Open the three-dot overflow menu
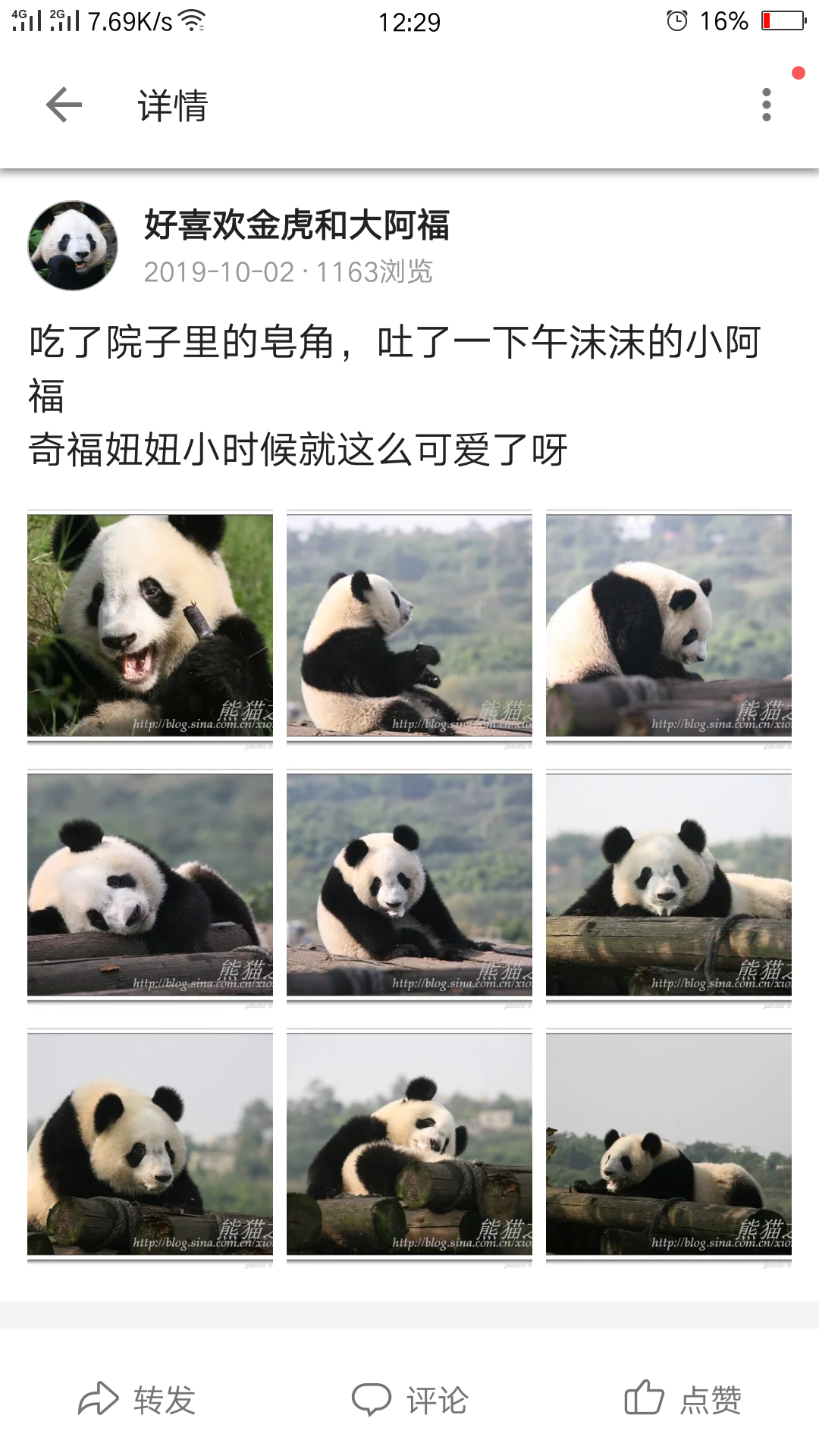819x1456 pixels. [x=767, y=105]
